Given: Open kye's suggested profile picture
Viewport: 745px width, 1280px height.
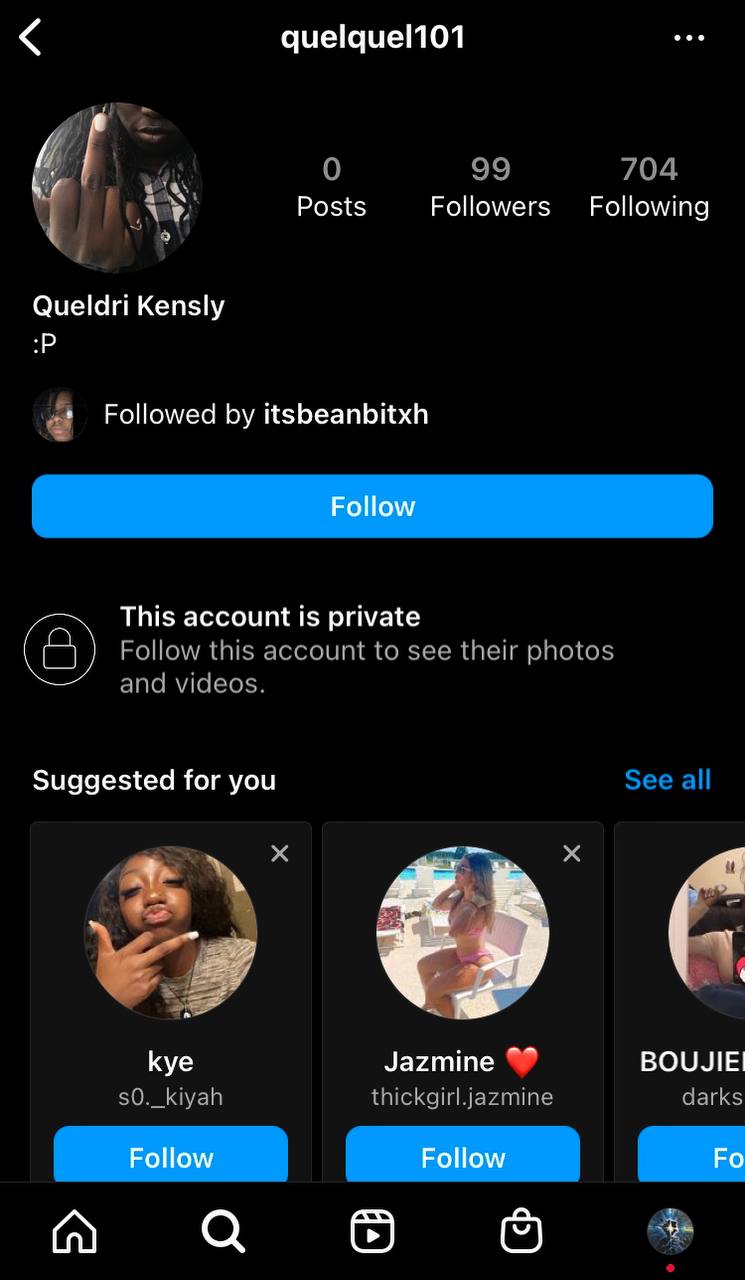Looking at the screenshot, I should [x=170, y=933].
